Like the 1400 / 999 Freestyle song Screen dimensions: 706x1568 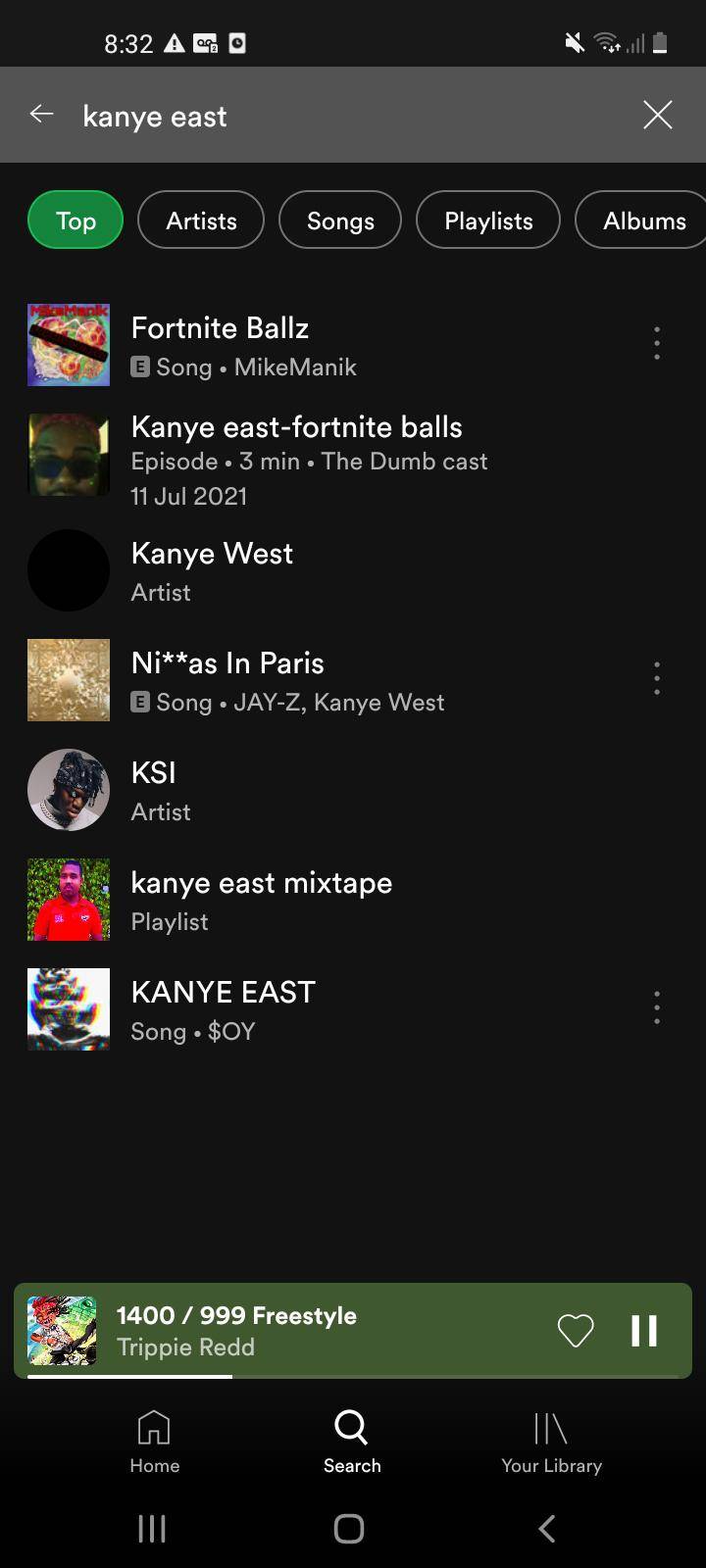tap(576, 1330)
